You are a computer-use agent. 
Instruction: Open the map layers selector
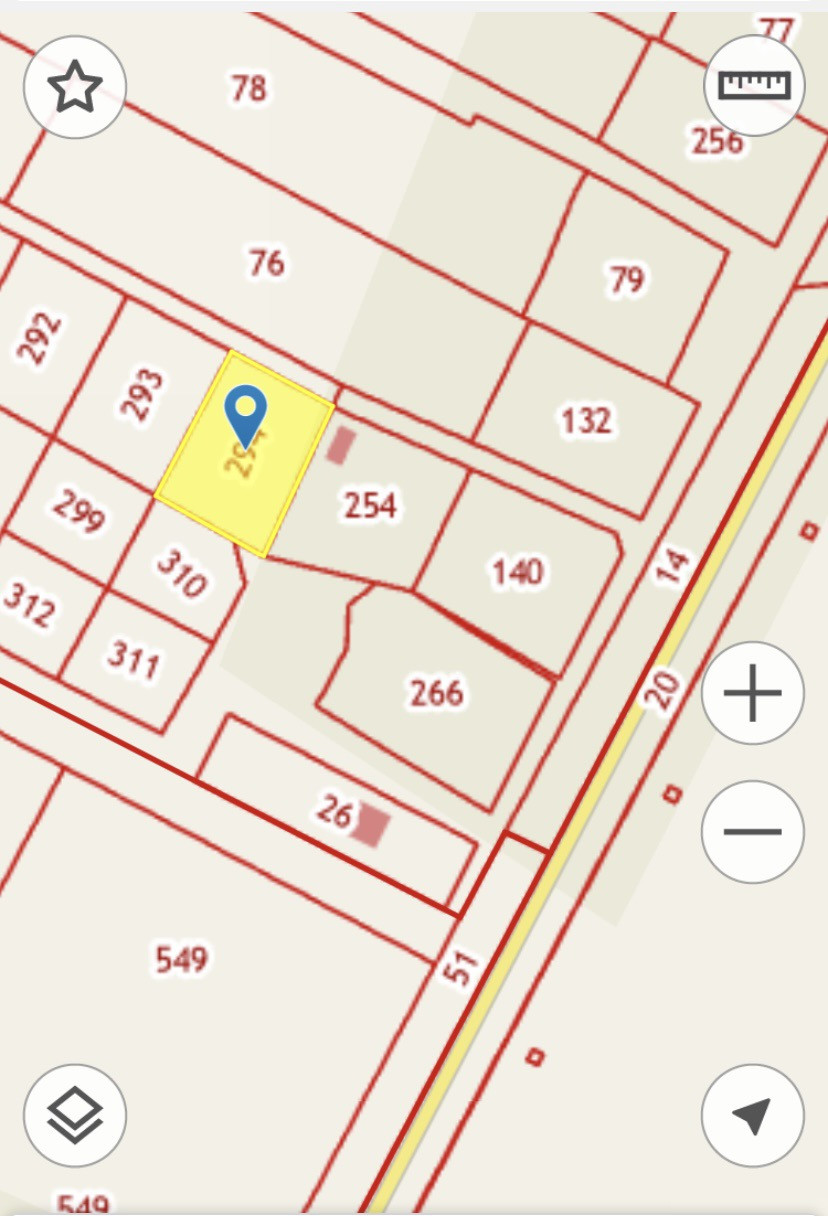pos(75,1115)
